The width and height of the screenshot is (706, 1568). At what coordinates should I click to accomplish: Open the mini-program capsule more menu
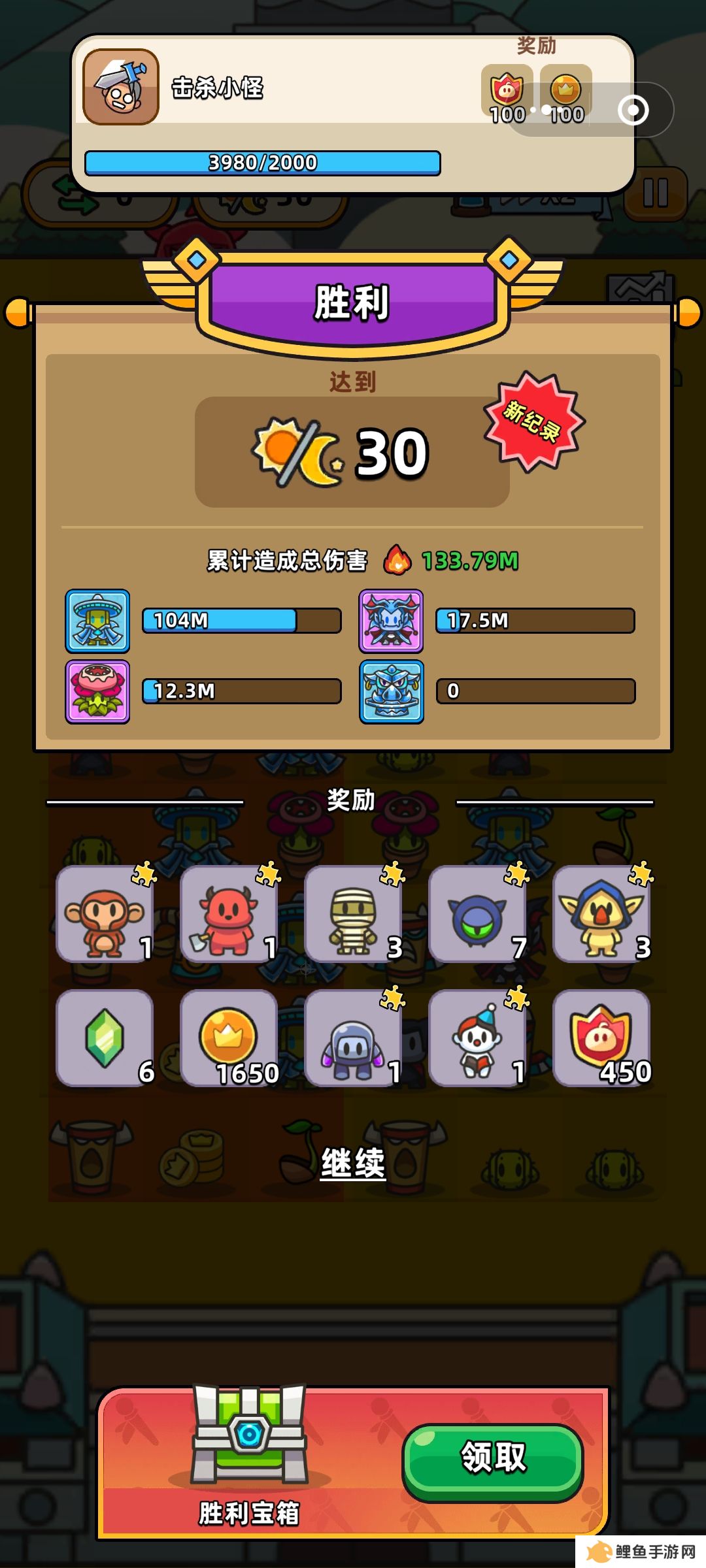tap(540, 110)
